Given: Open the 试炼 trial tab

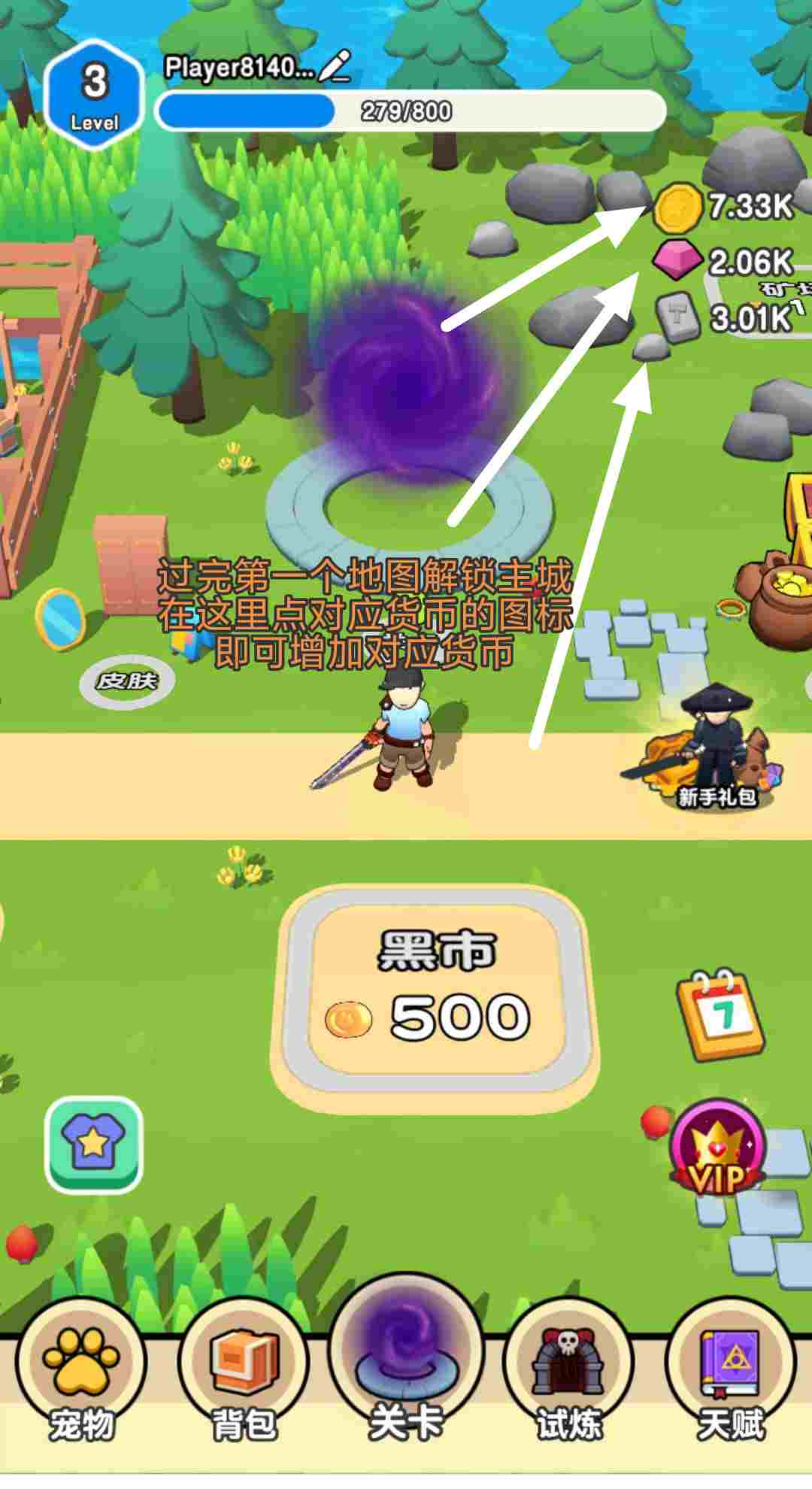Looking at the screenshot, I should [568, 1375].
